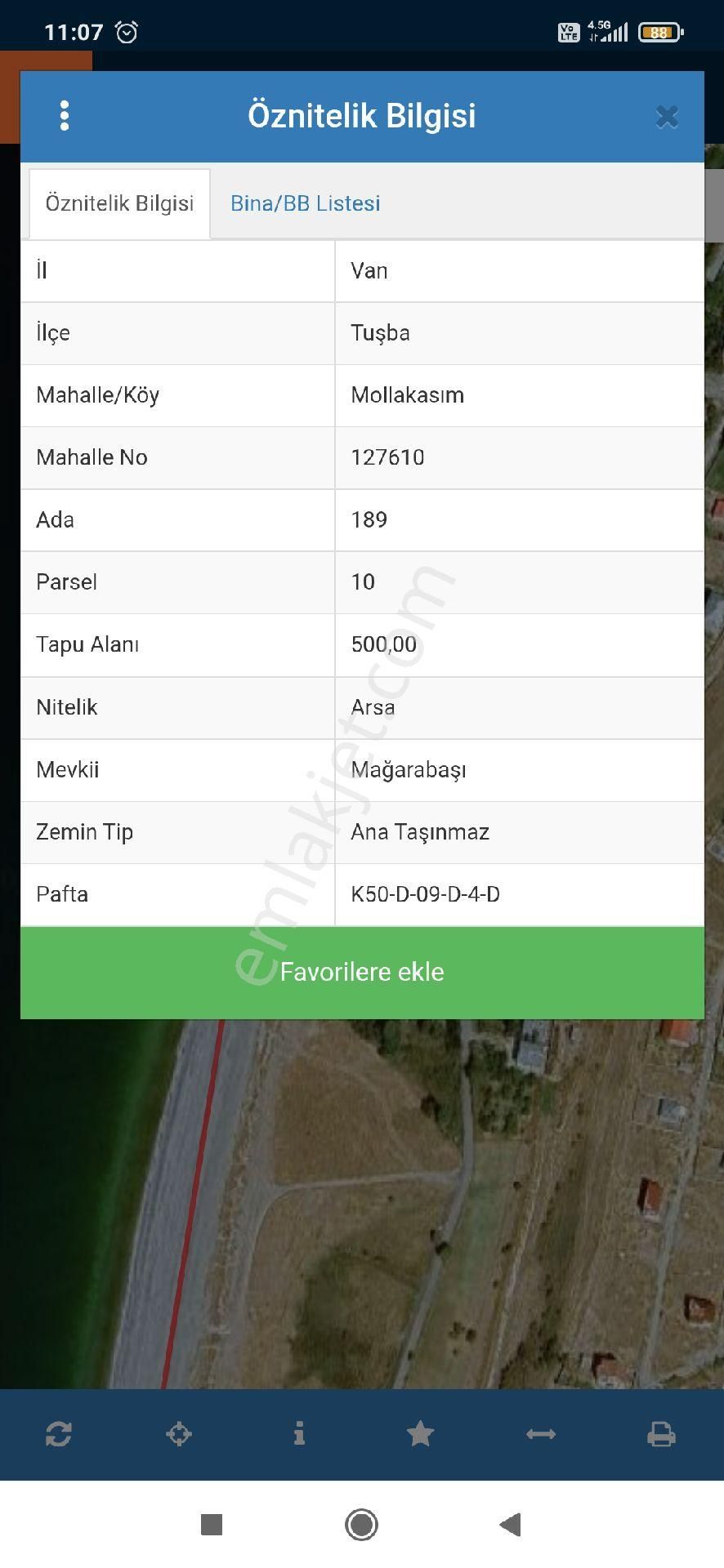Image resolution: width=724 pixels, height=1568 pixels.
Task: Activate the measure distance arrow tool
Action: [541, 1433]
